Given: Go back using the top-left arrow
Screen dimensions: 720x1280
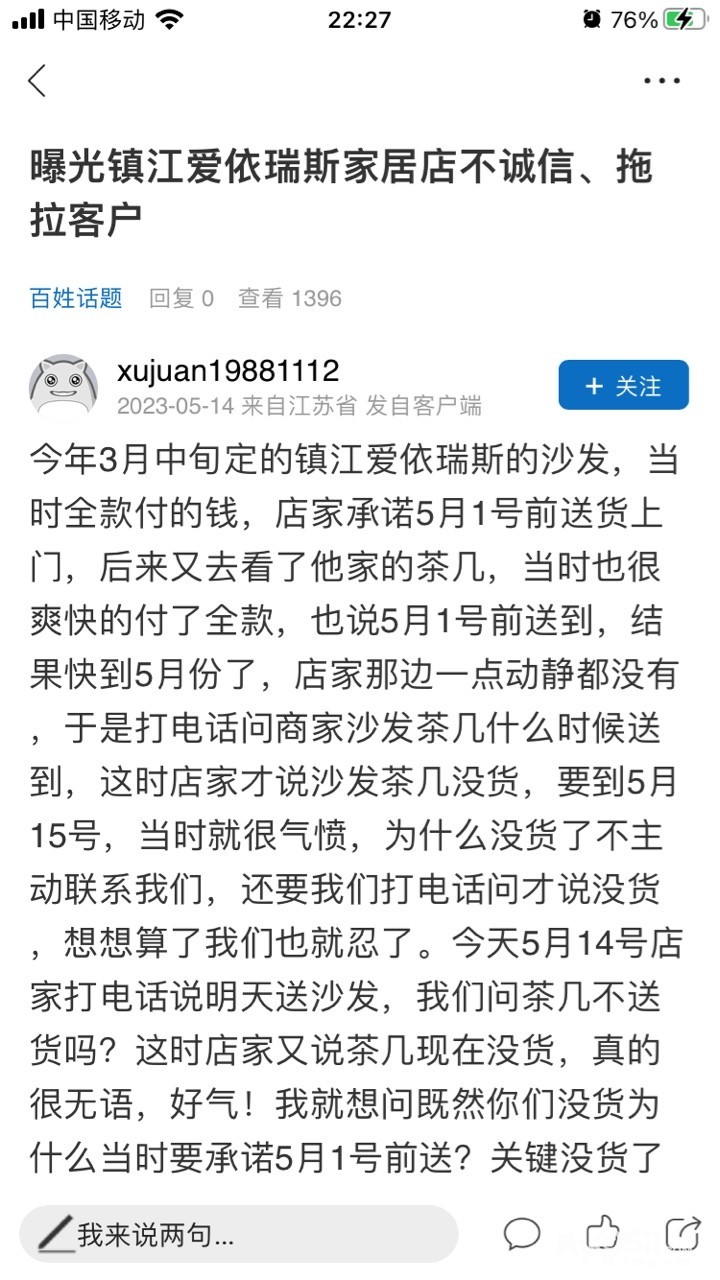Looking at the screenshot, I should (x=38, y=81).
